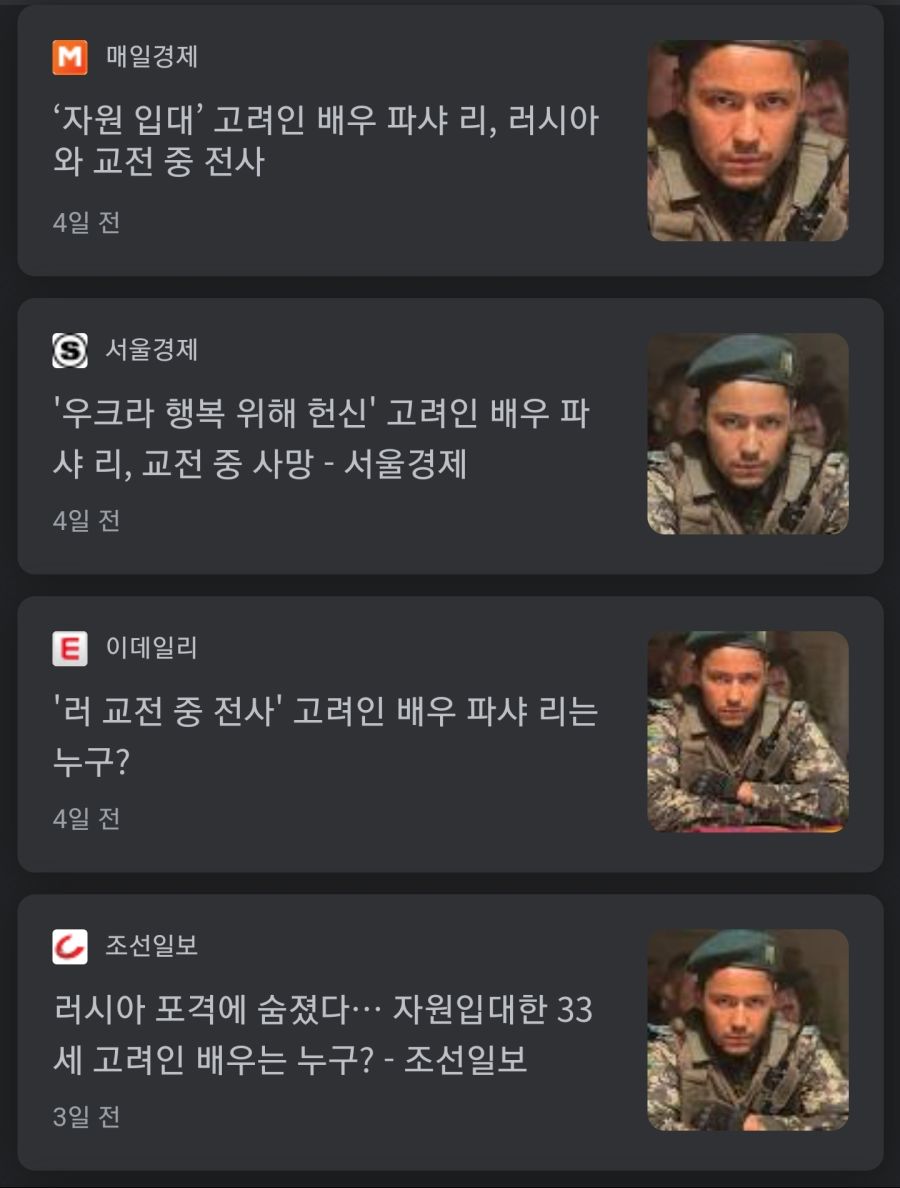The image size is (900, 1188).
Task: Read the 이데일리 article '러 교전 중 전사'
Action: [326, 736]
